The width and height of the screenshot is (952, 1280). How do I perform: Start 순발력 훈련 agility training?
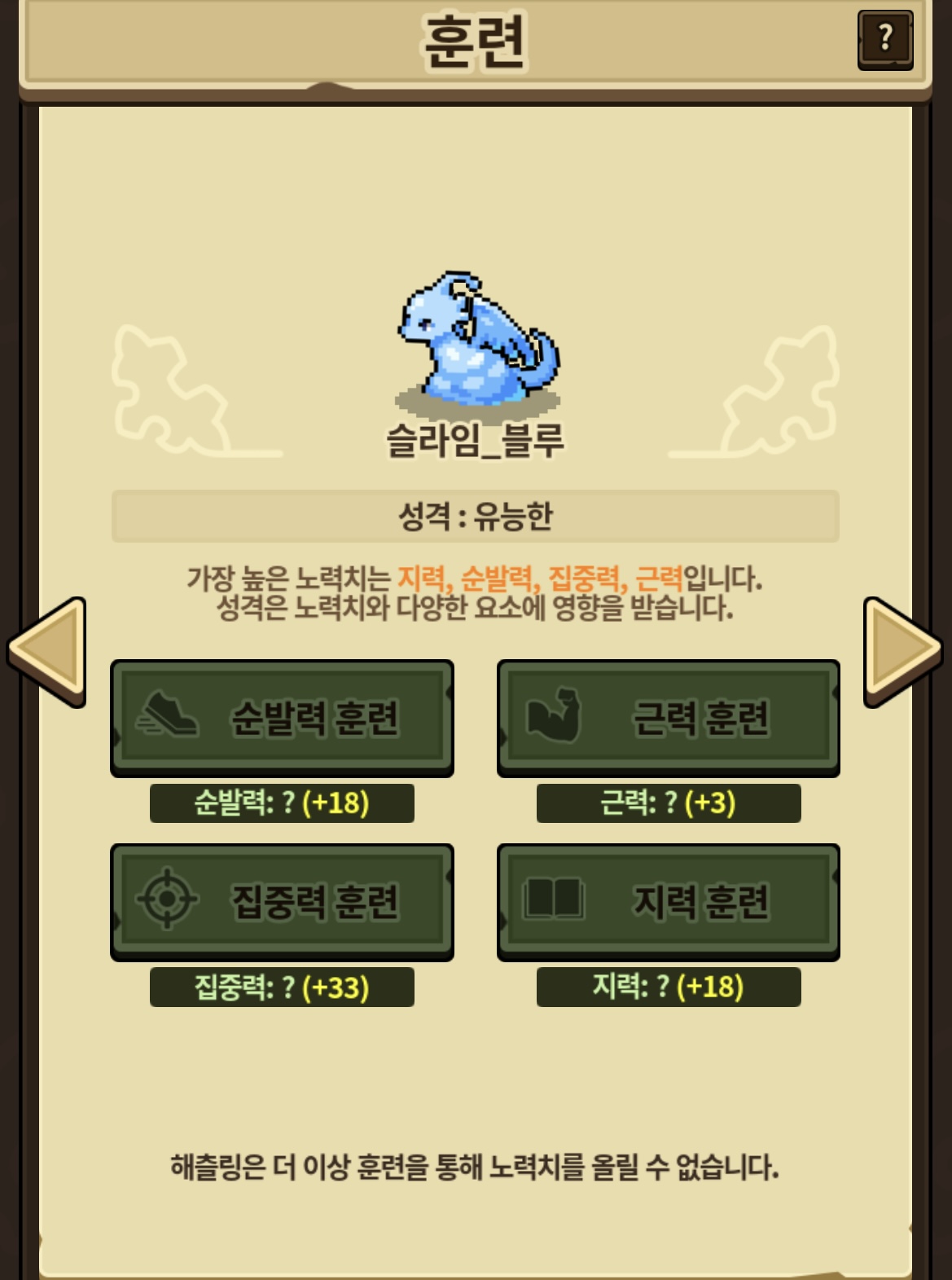pyautogui.click(x=282, y=718)
